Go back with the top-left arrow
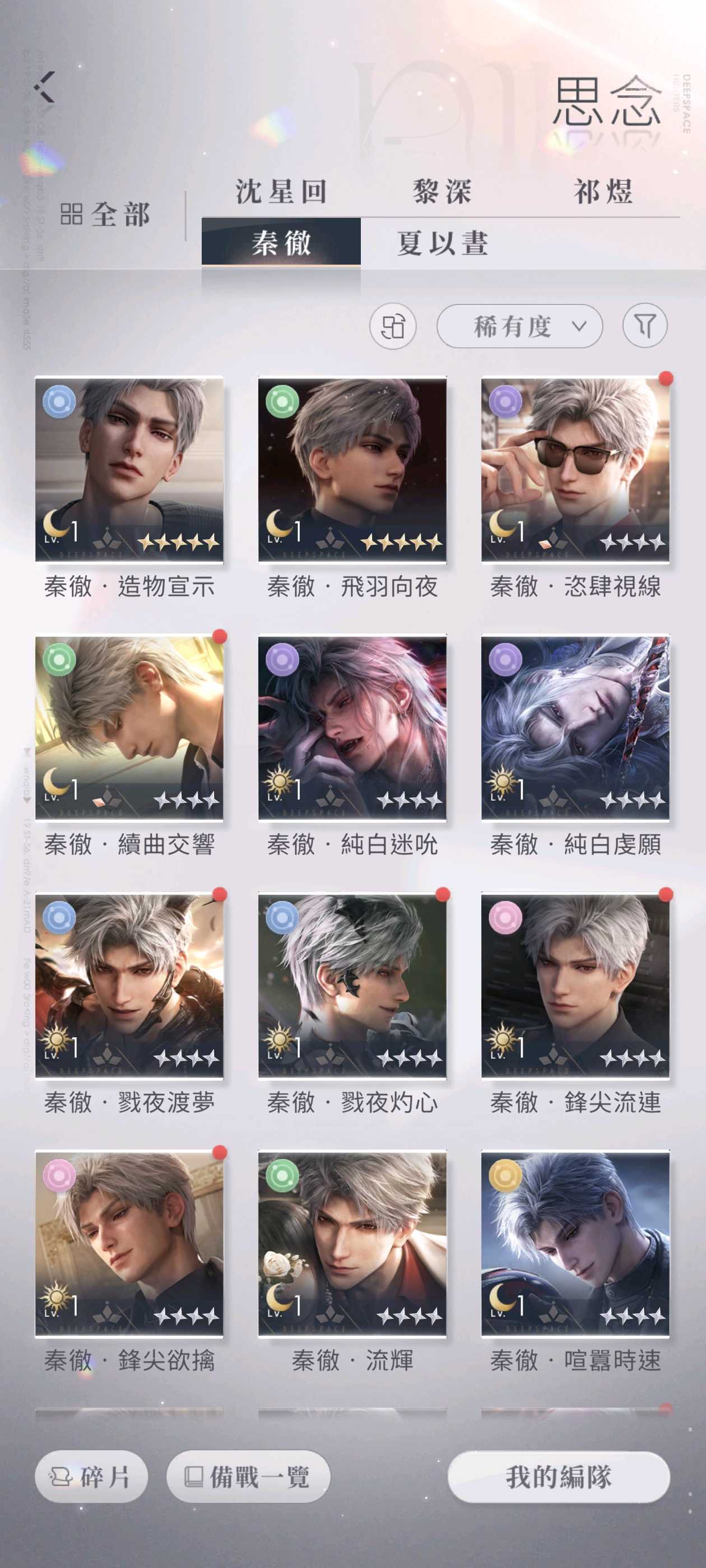 (44, 87)
